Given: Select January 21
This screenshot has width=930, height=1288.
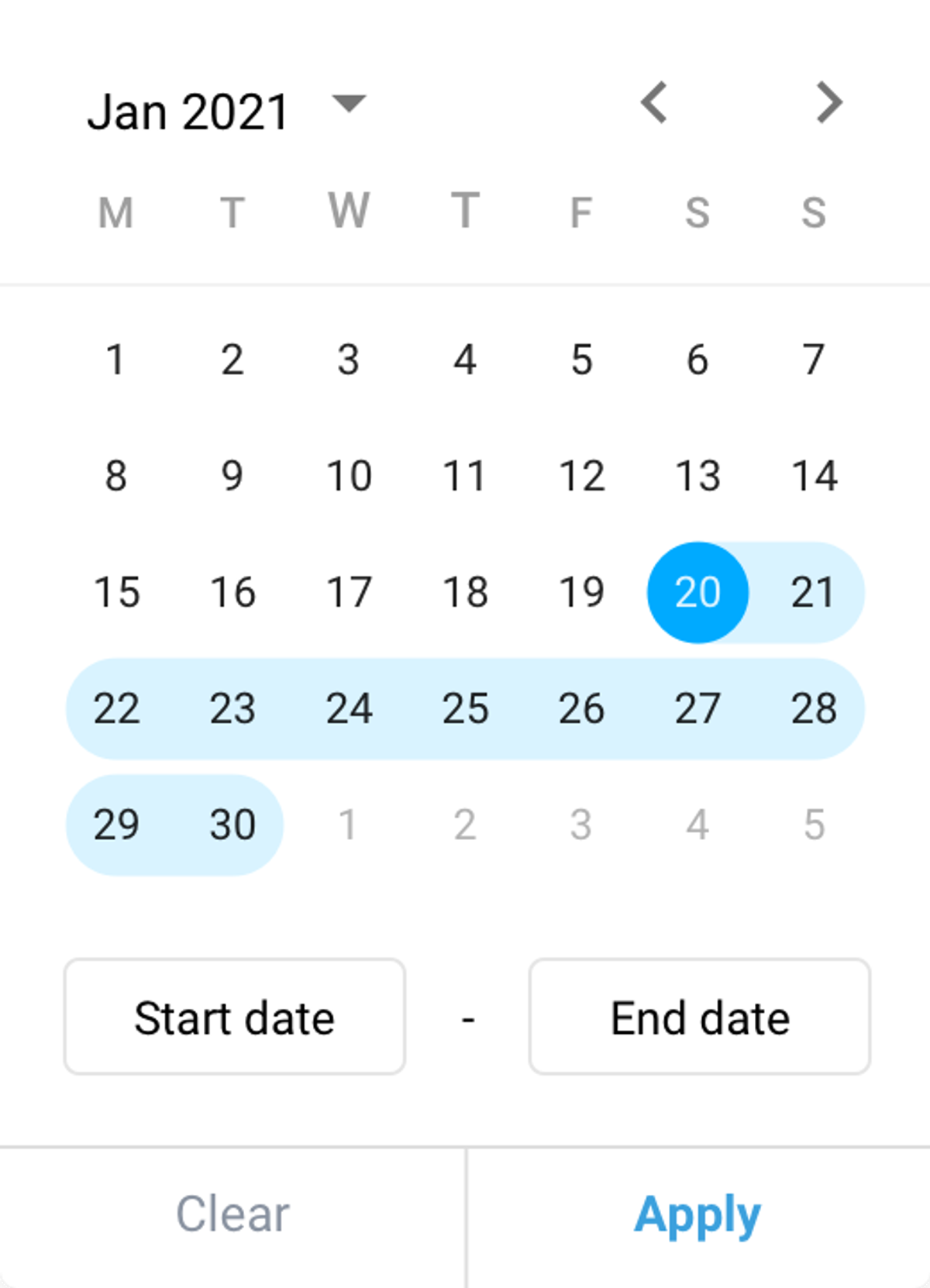Looking at the screenshot, I should coord(813,592).
